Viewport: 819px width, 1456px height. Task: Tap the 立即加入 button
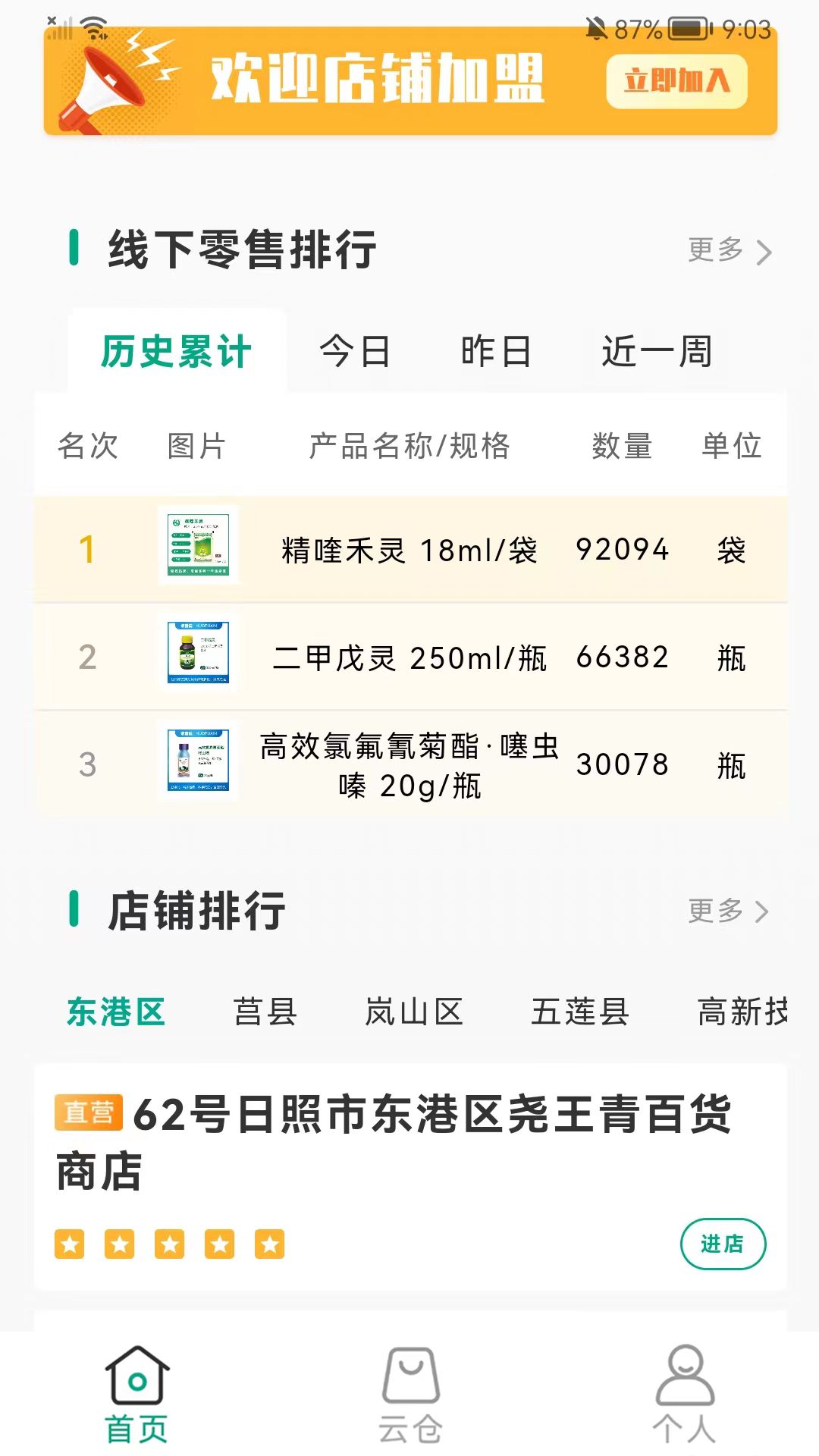pyautogui.click(x=677, y=80)
